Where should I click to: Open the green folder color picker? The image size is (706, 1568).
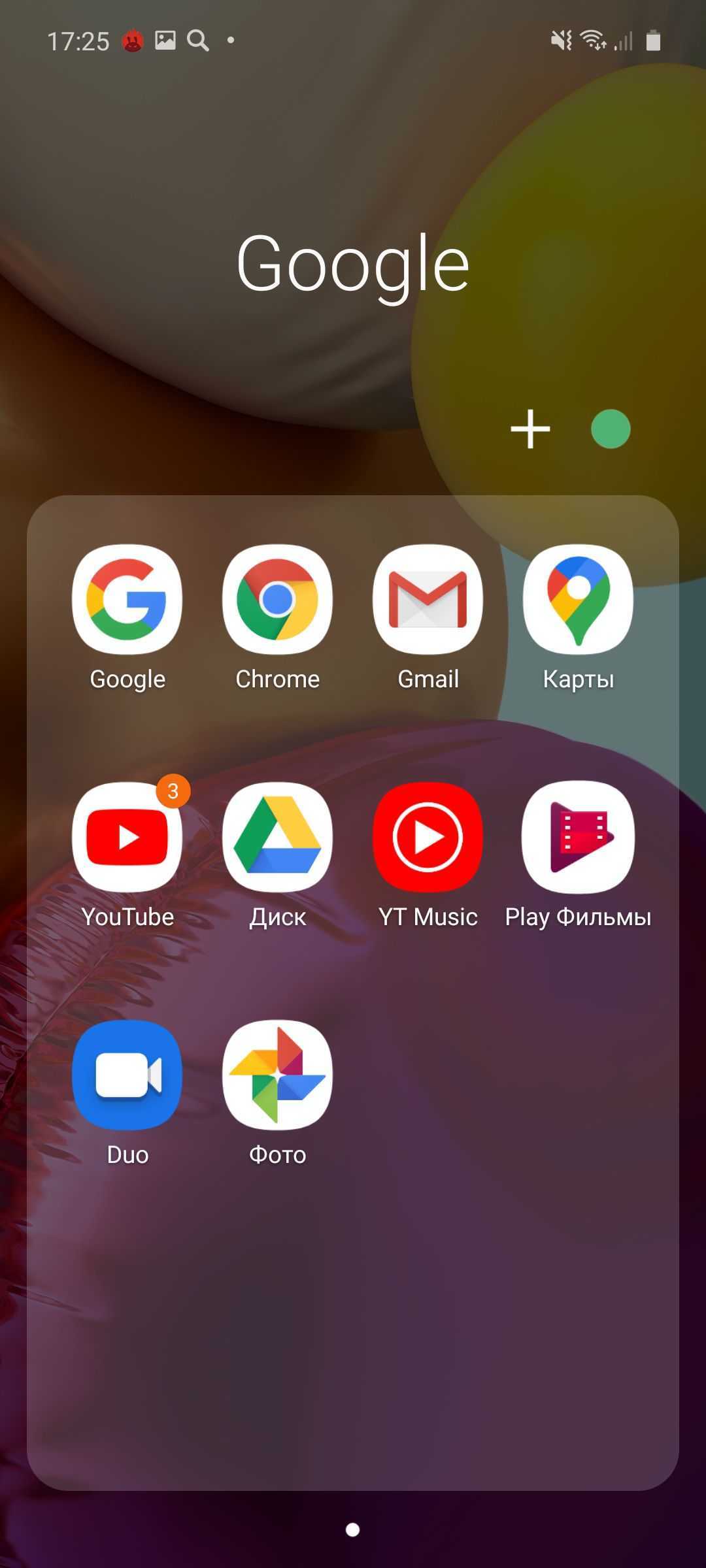(611, 429)
